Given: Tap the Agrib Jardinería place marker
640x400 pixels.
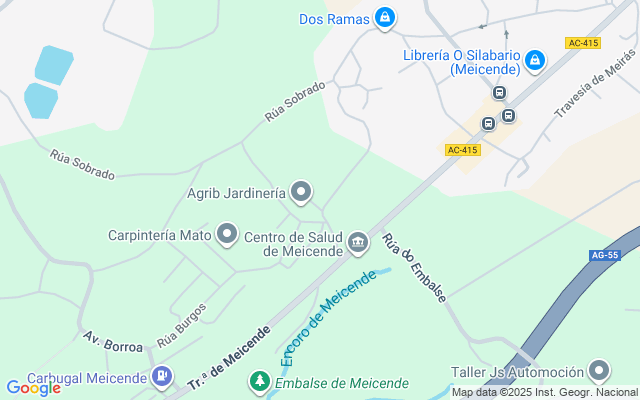Looking at the screenshot, I should (301, 192).
